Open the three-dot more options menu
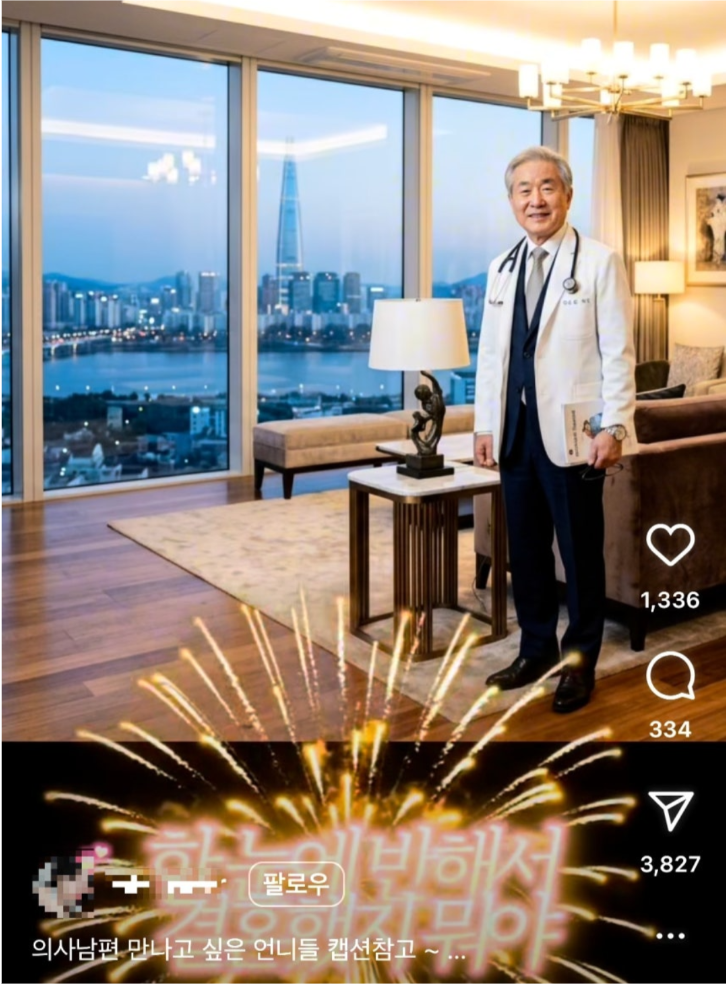The image size is (726, 984). point(670,936)
